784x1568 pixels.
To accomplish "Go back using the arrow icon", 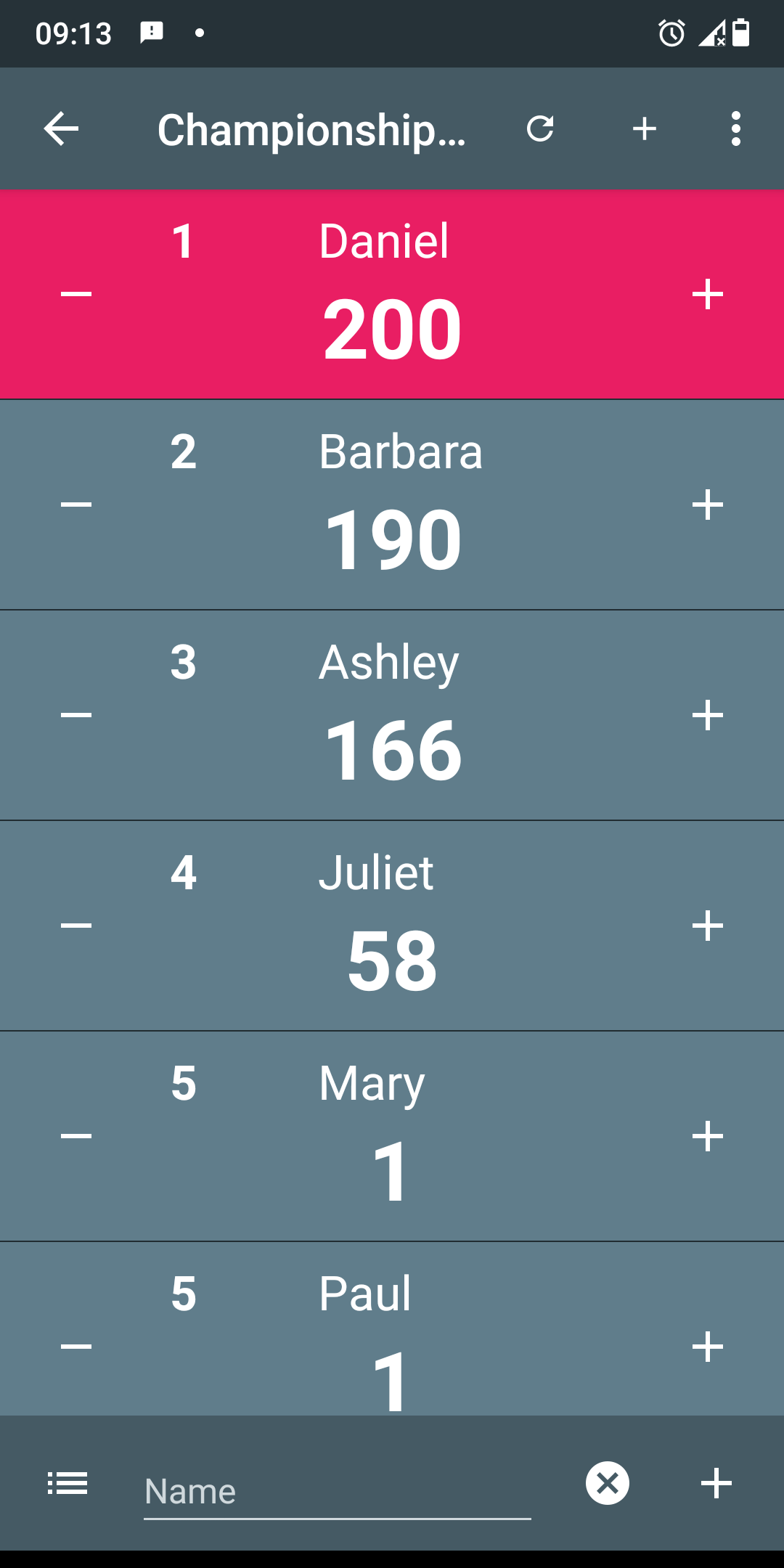I will pos(61,129).
